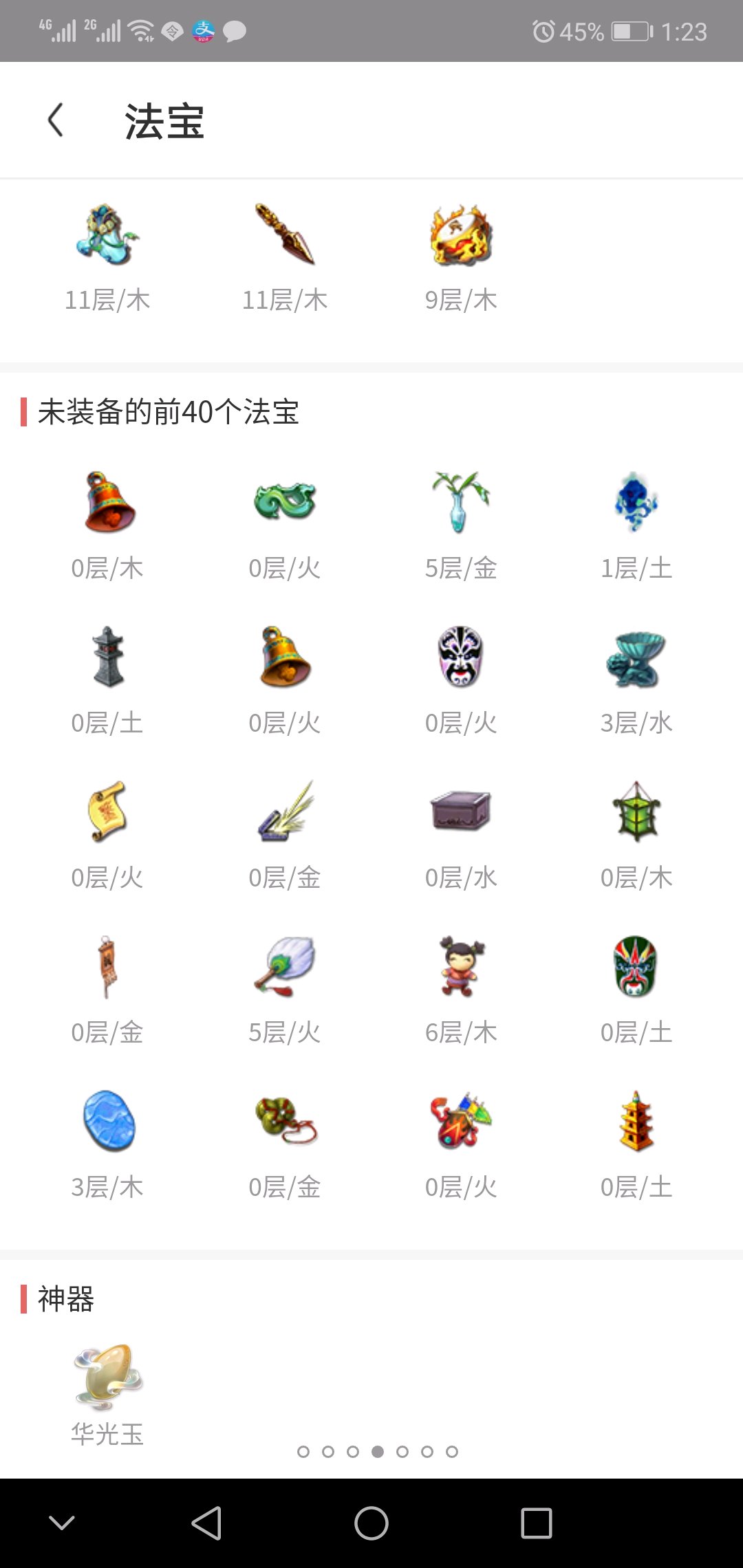This screenshot has width=743, height=1568.
Task: Tap the 3层/水 lotus dish treasure
Action: coord(637,658)
